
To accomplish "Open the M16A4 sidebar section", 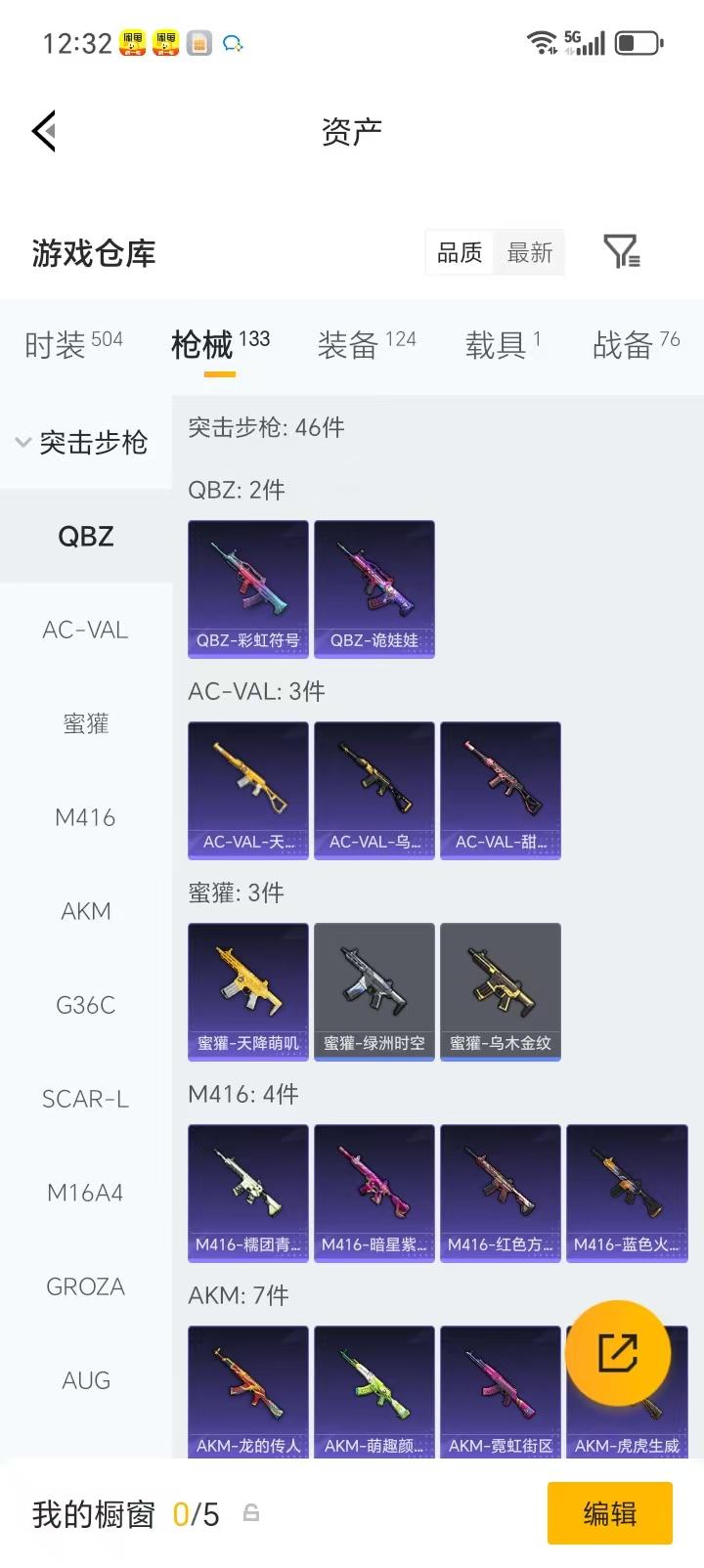I will point(85,1193).
